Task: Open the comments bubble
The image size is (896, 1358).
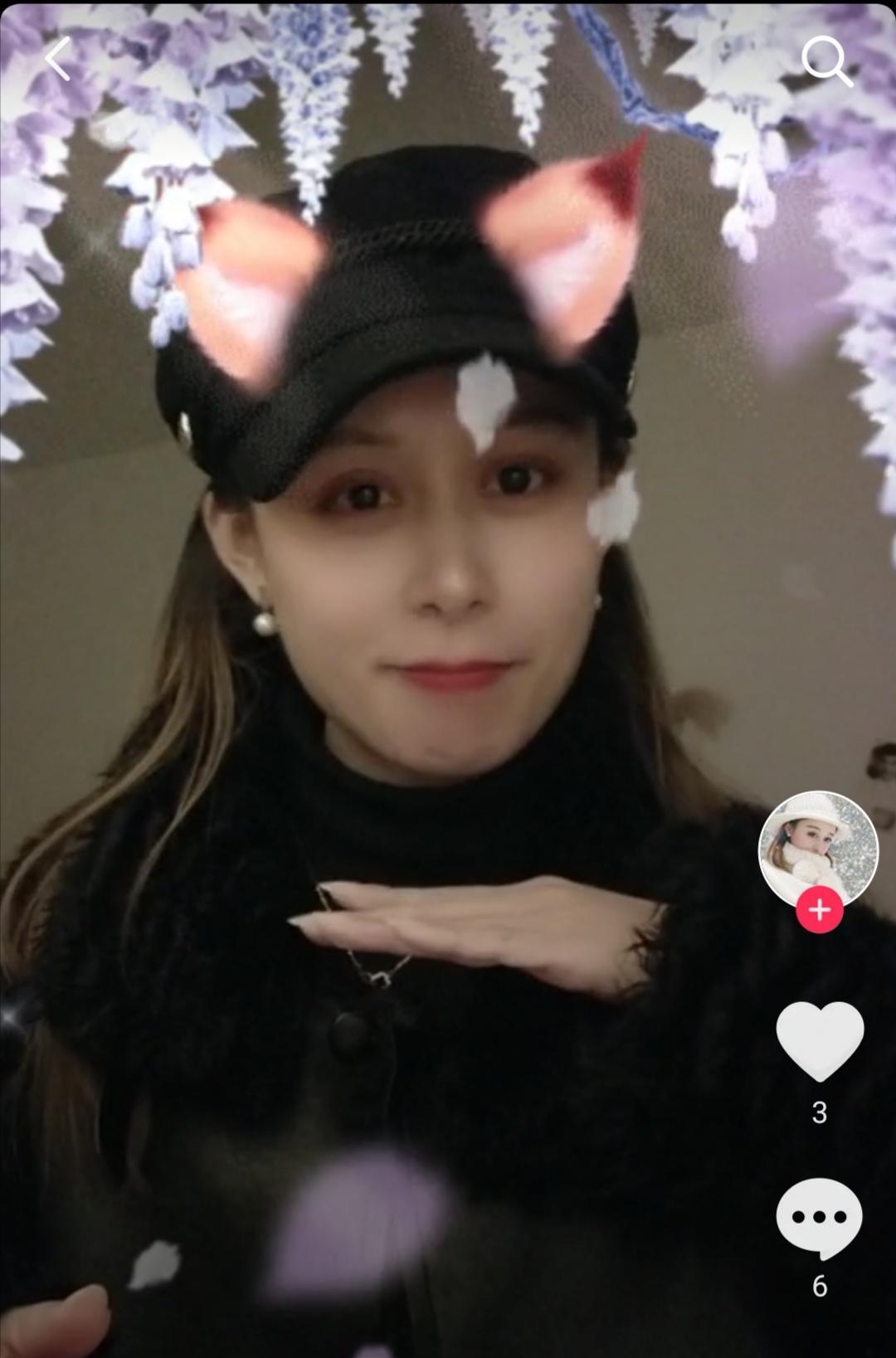Action: [820, 1219]
